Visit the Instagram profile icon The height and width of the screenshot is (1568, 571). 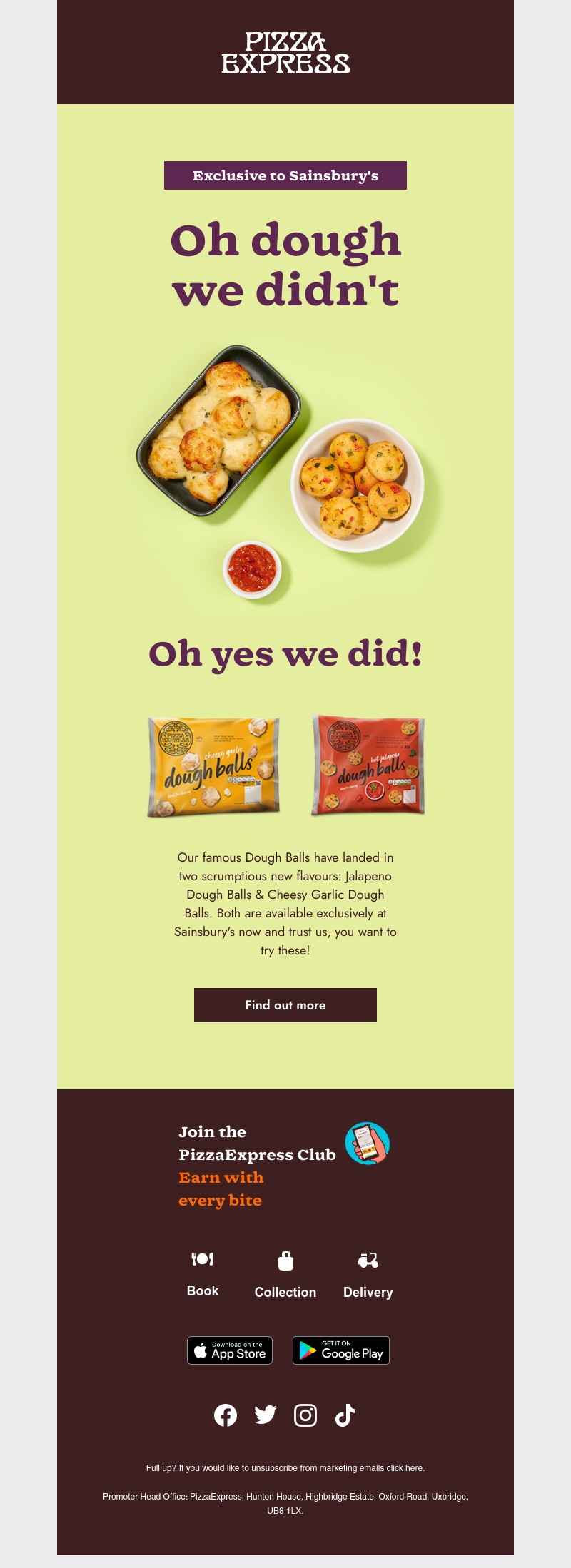[305, 1415]
